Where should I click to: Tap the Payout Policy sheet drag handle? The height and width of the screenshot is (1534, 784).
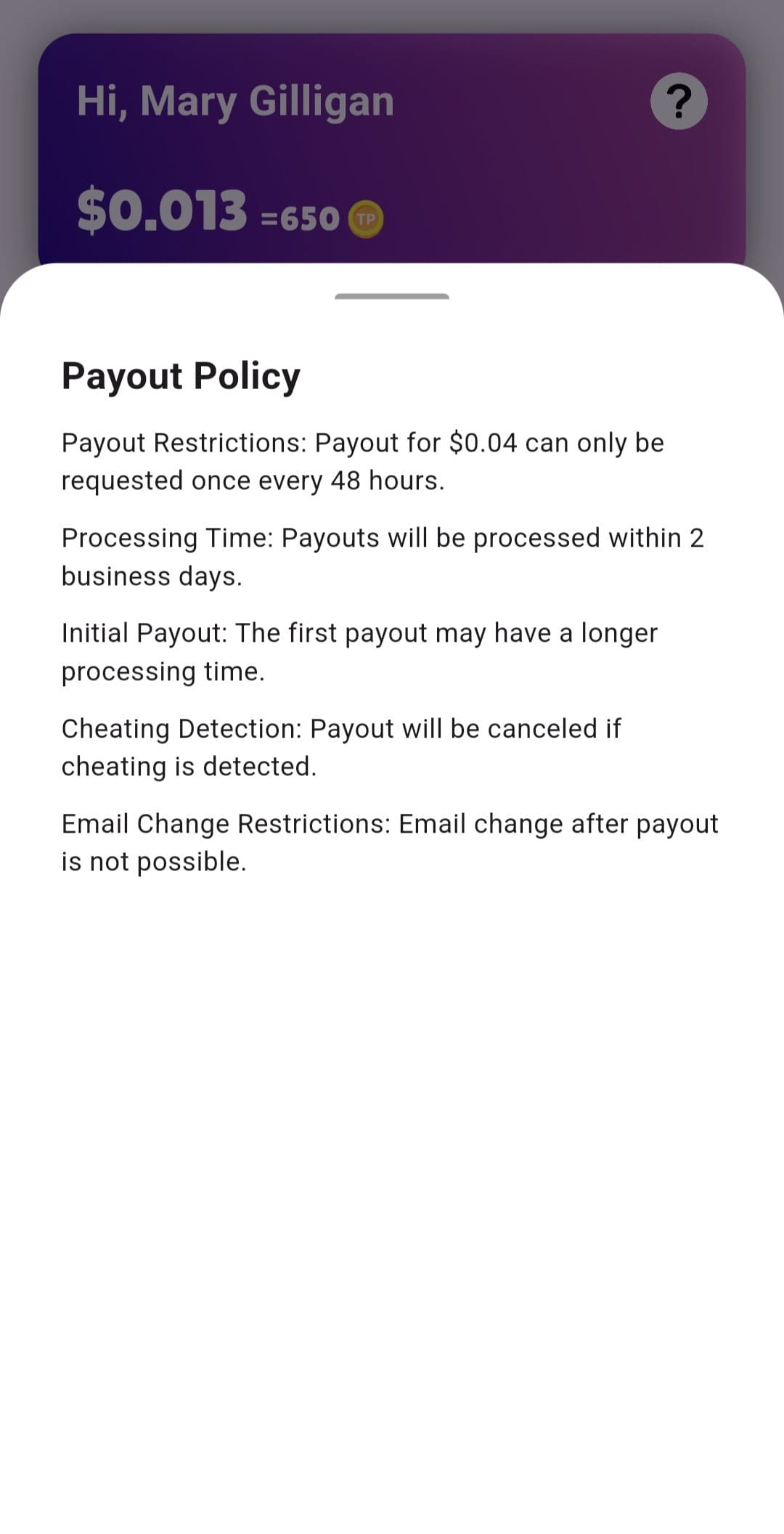[x=392, y=296]
